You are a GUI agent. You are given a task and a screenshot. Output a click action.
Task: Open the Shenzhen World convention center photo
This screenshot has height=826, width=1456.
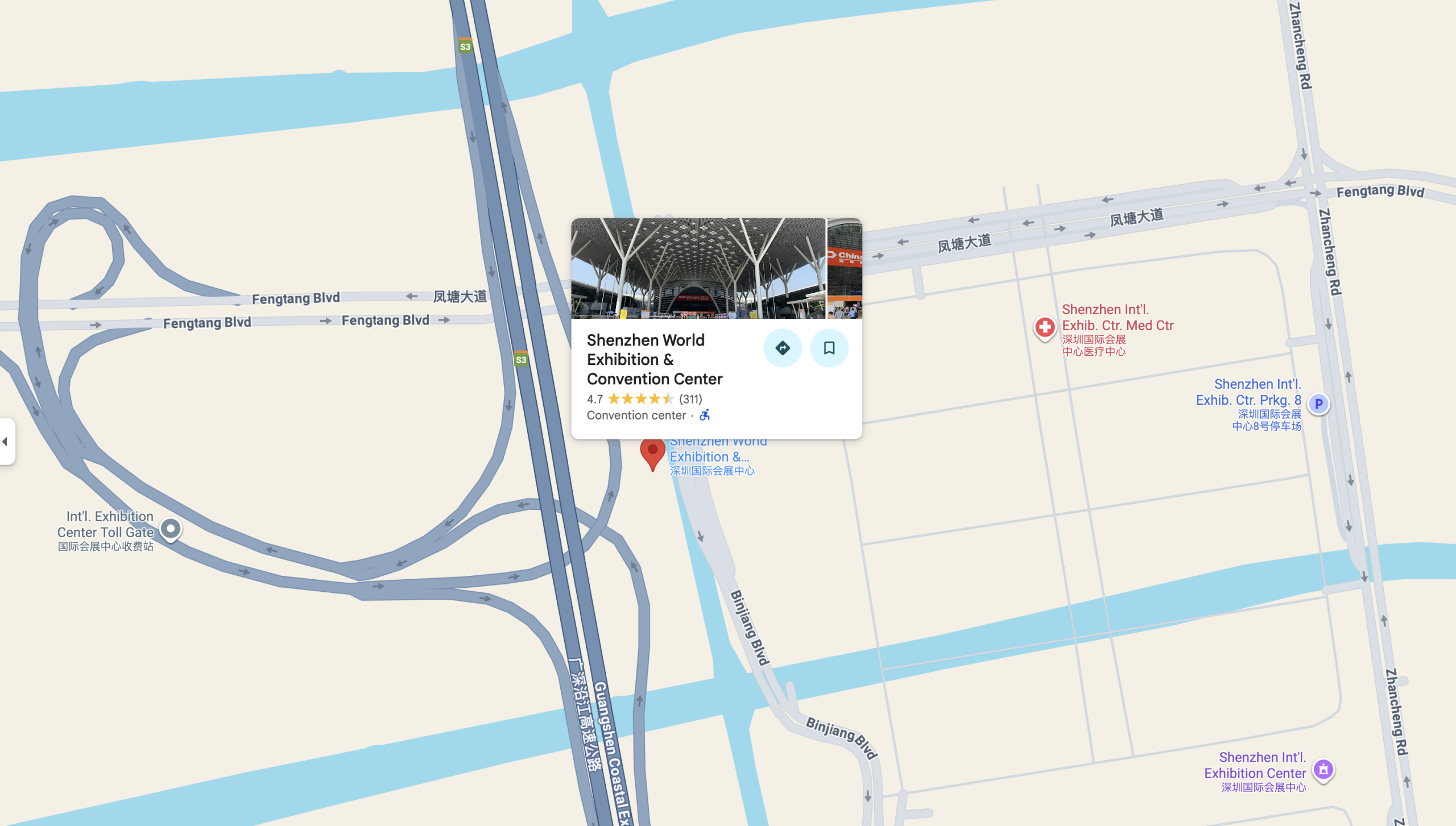[x=698, y=268]
